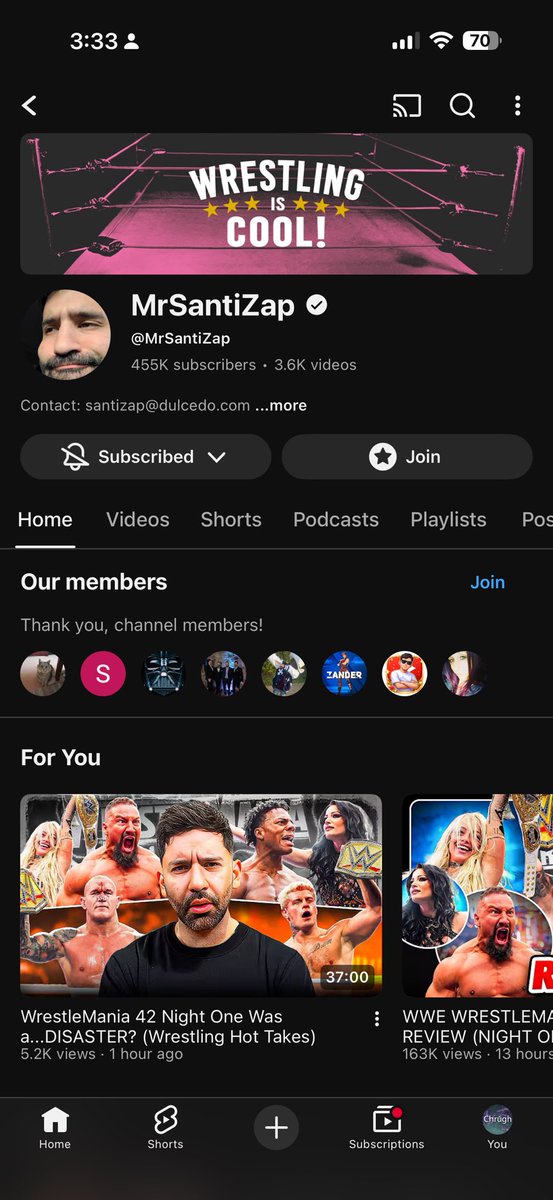Go to Home in bottom navigation

55,1128
